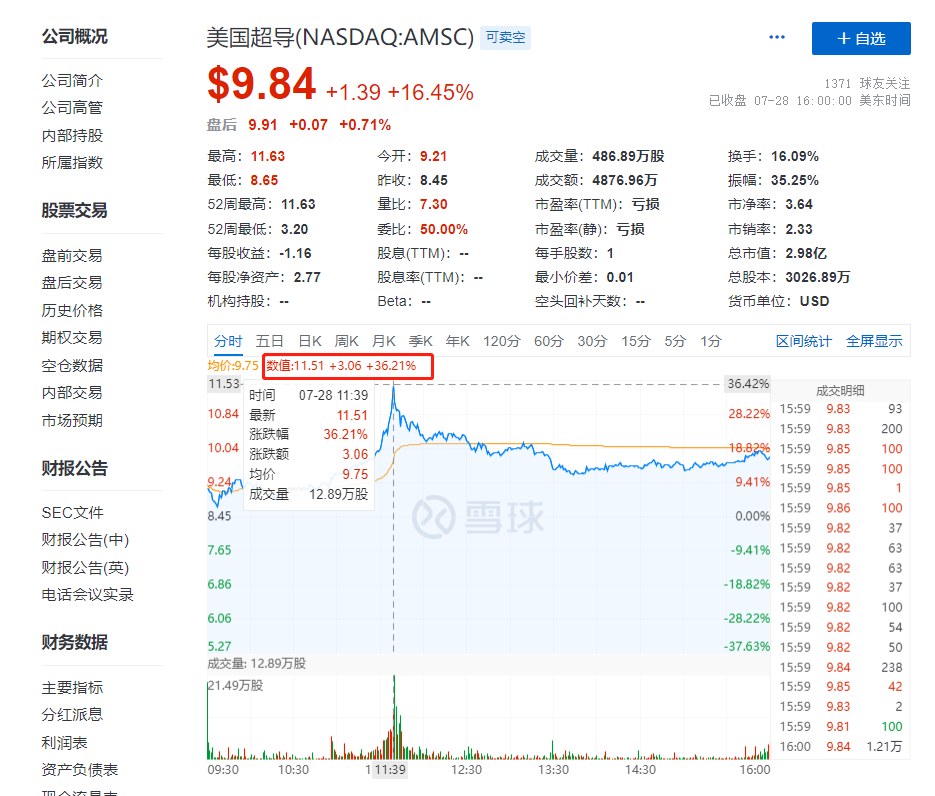Screen dimensions: 935x796
Task: Open SEC文件 filings
Action: pos(72,512)
